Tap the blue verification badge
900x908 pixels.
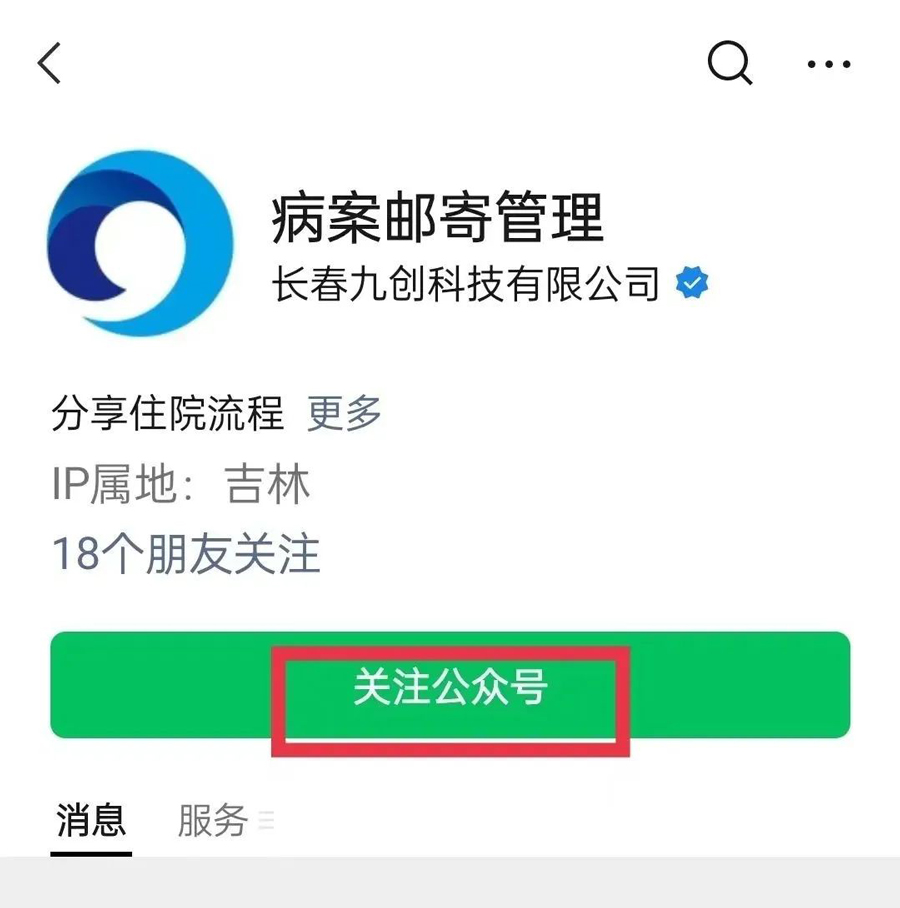(692, 283)
